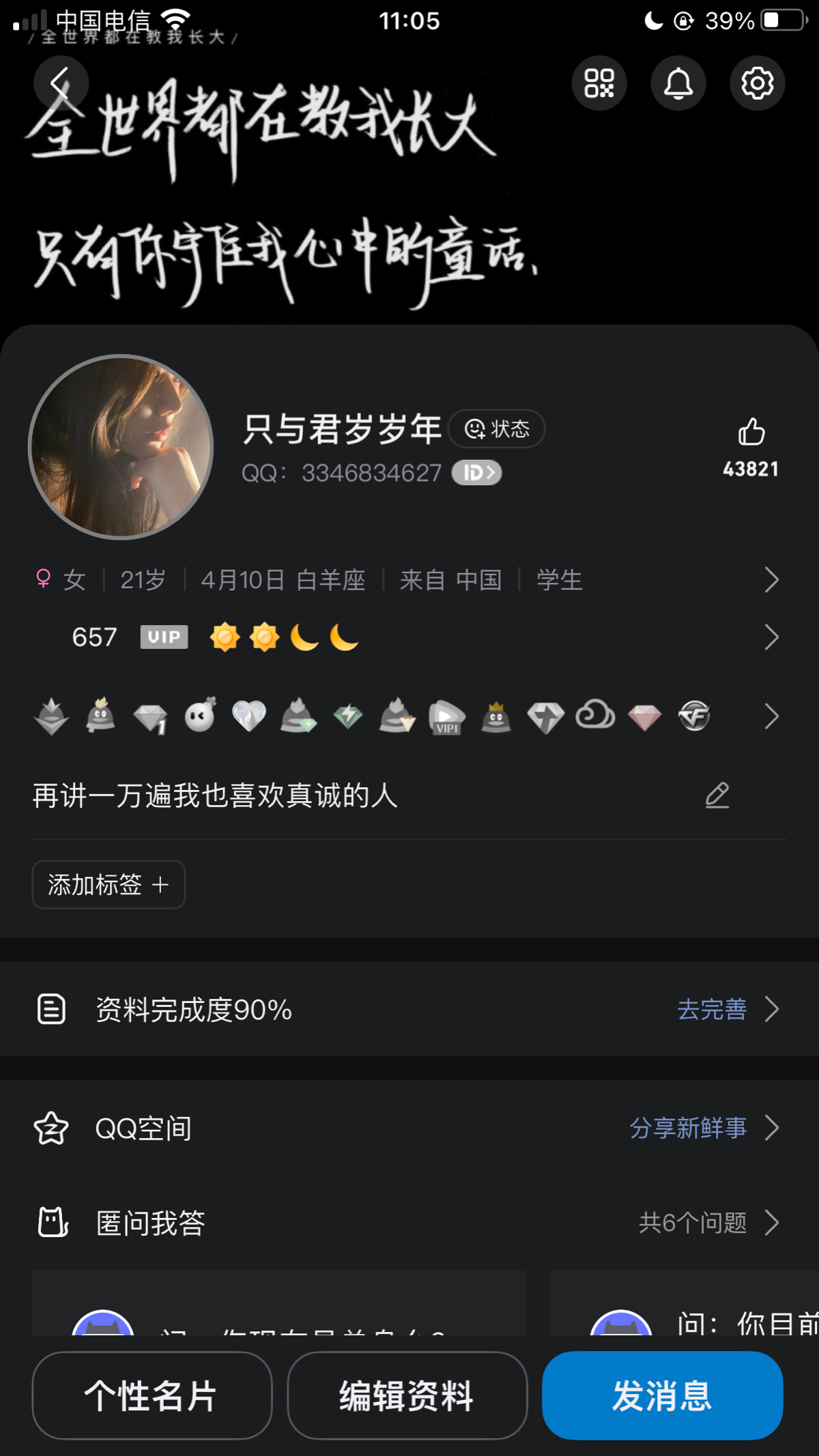Open 分享新鲜事 in QQ空间

click(689, 1128)
